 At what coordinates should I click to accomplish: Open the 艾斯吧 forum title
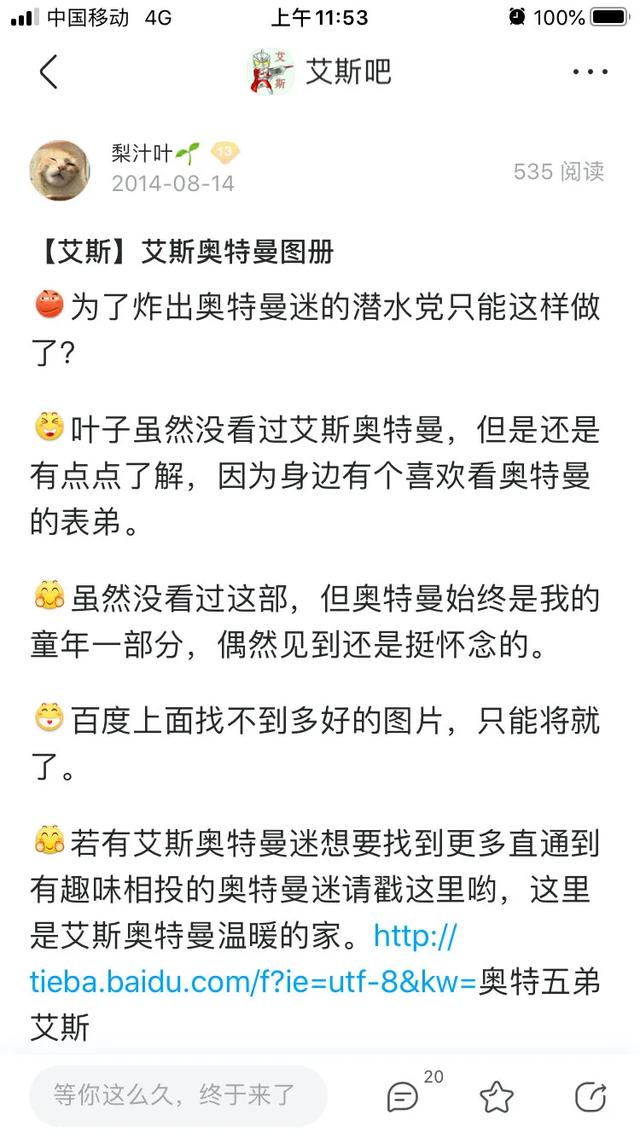[348, 72]
